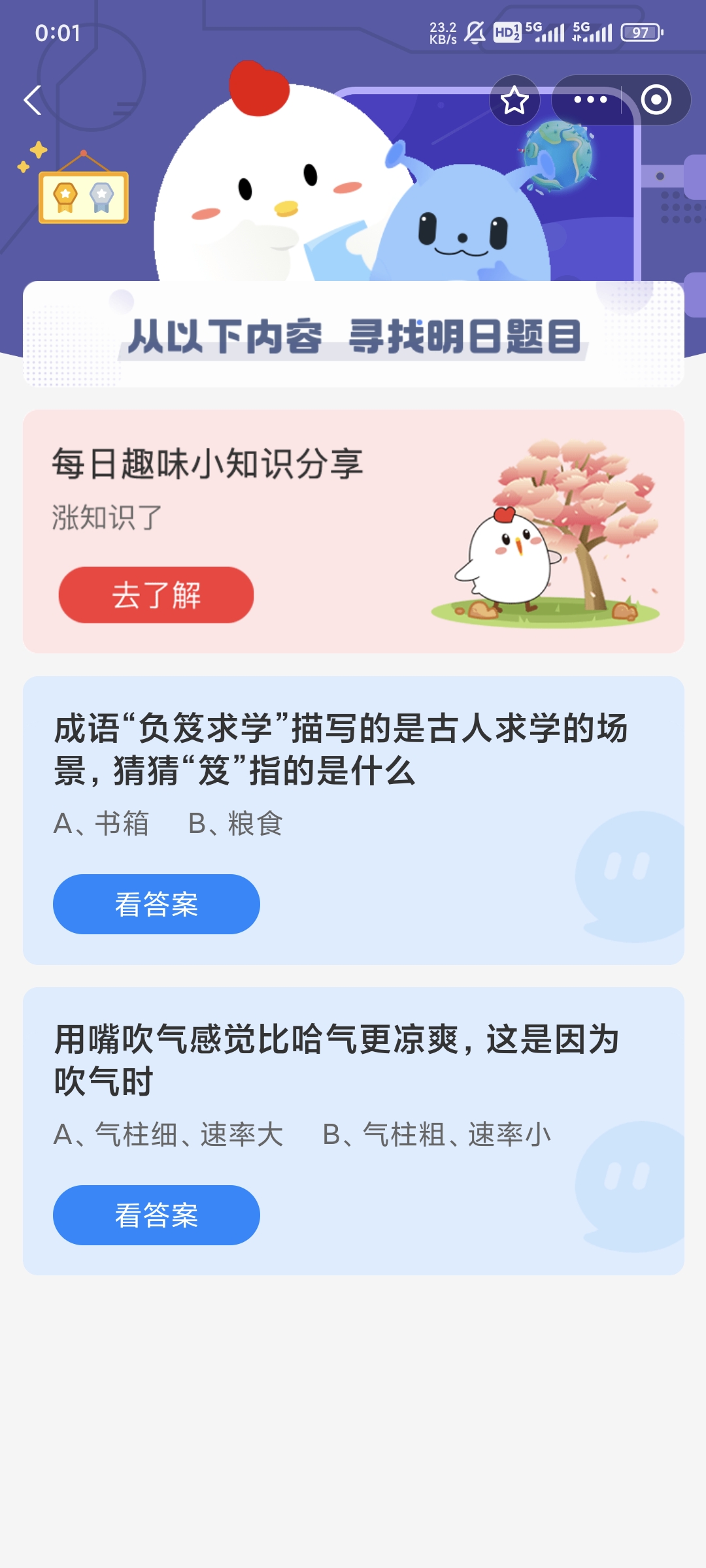Close the mini program with the circle button

pyautogui.click(x=656, y=100)
